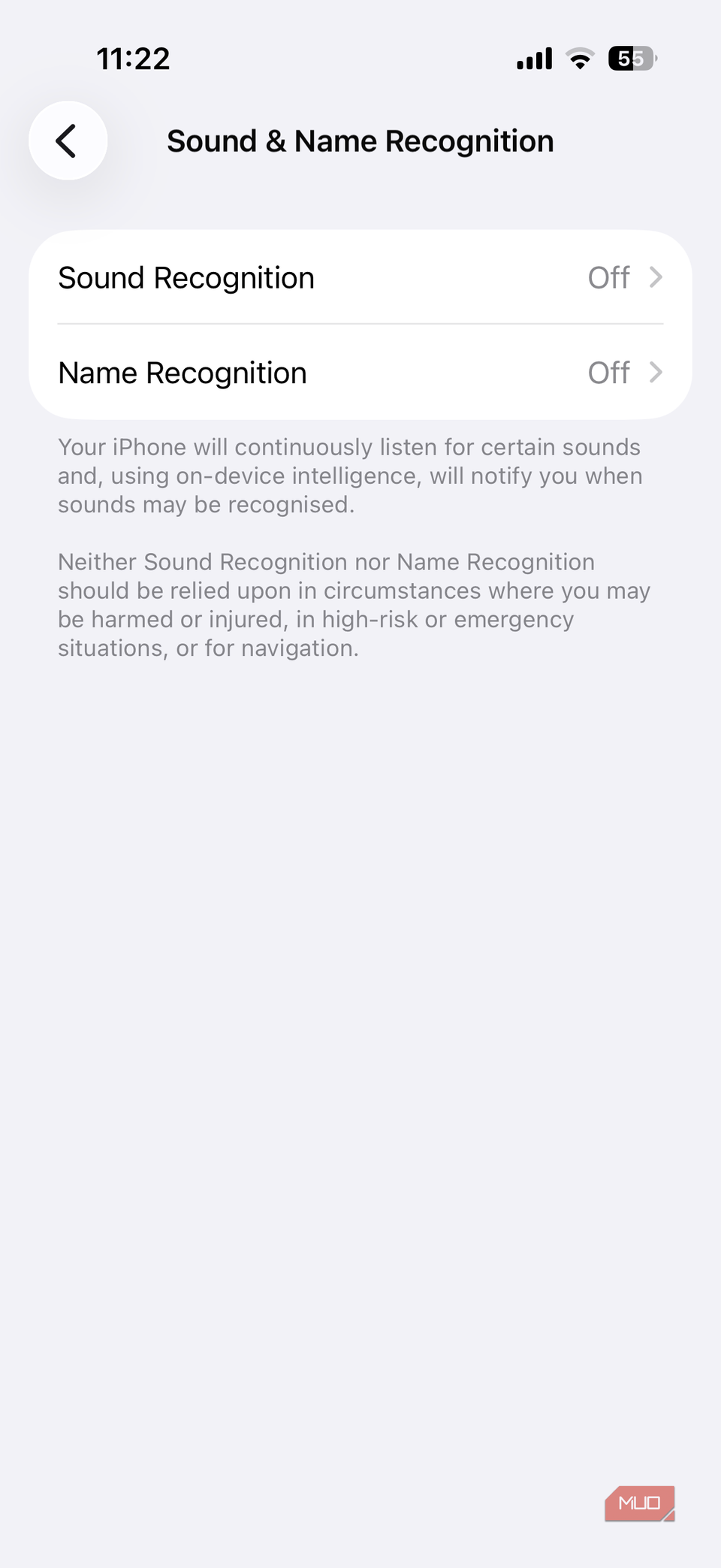This screenshot has height=1568, width=721.
Task: Tap Off label beside Name Recognition
Action: point(608,373)
